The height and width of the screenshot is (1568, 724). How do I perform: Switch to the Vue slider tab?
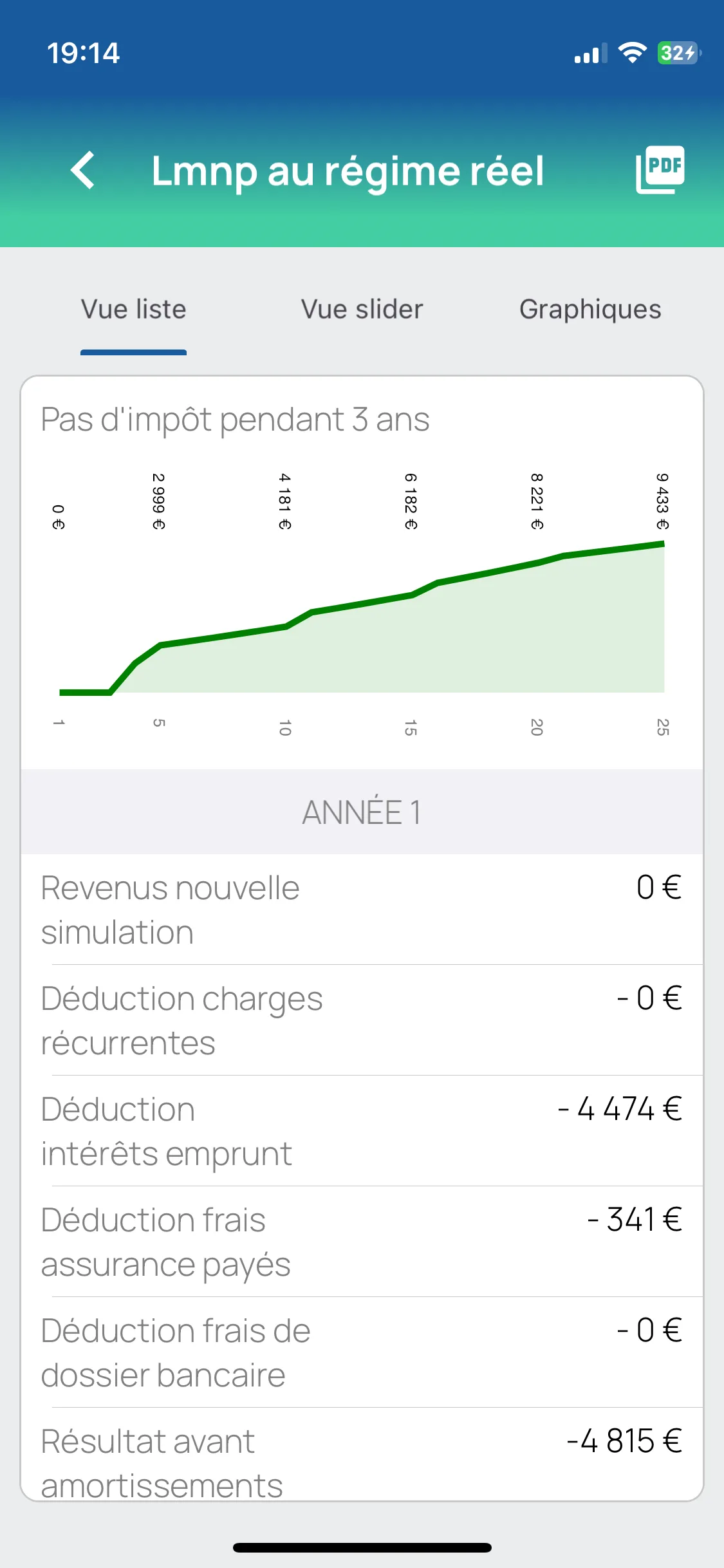[362, 309]
